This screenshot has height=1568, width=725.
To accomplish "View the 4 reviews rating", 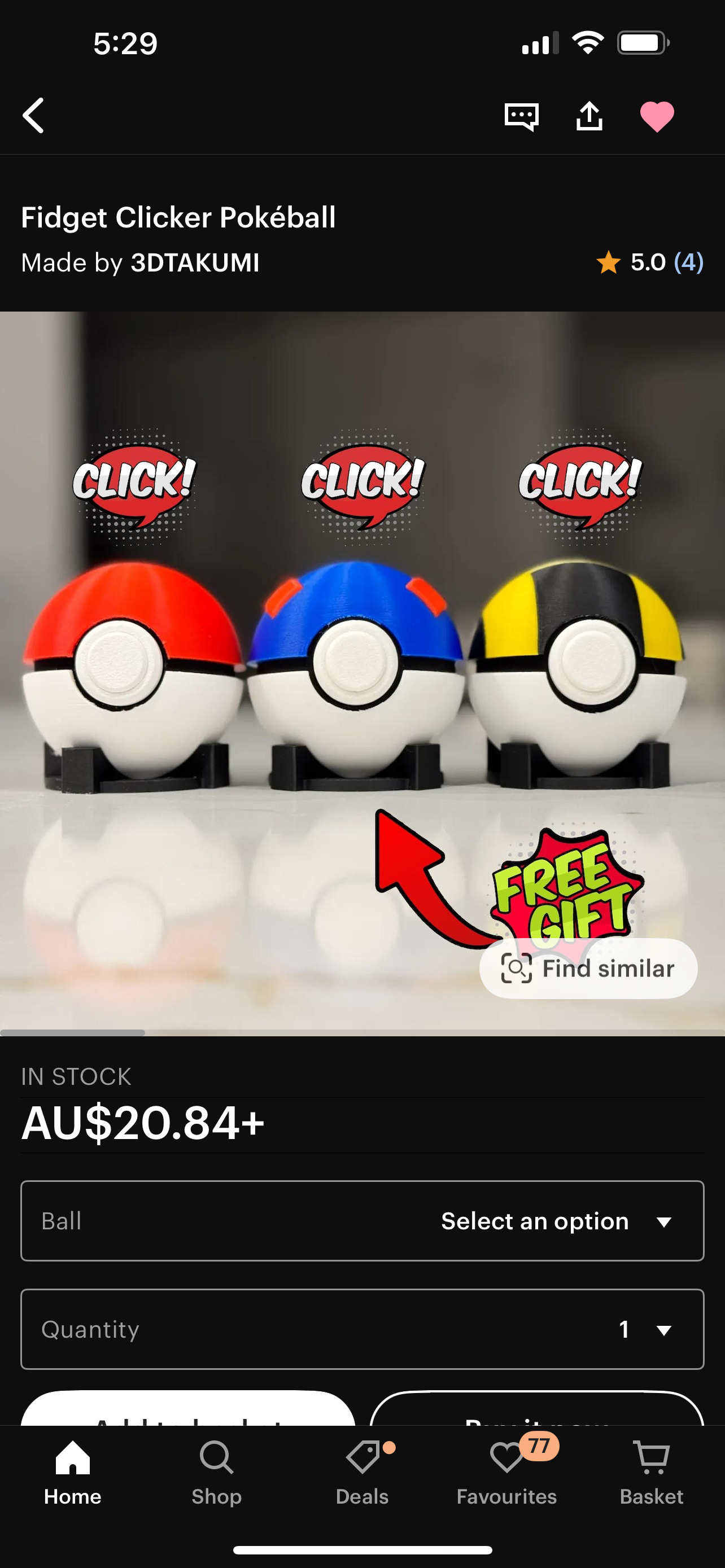I will [x=649, y=262].
